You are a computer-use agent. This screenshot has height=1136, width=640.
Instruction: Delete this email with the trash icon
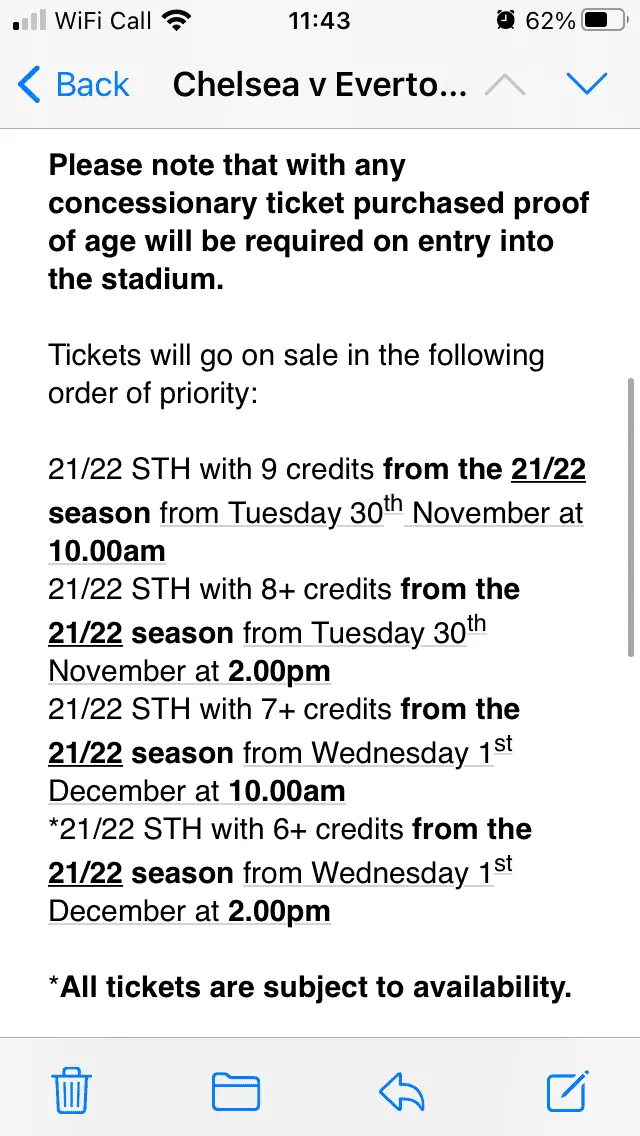point(73,1090)
